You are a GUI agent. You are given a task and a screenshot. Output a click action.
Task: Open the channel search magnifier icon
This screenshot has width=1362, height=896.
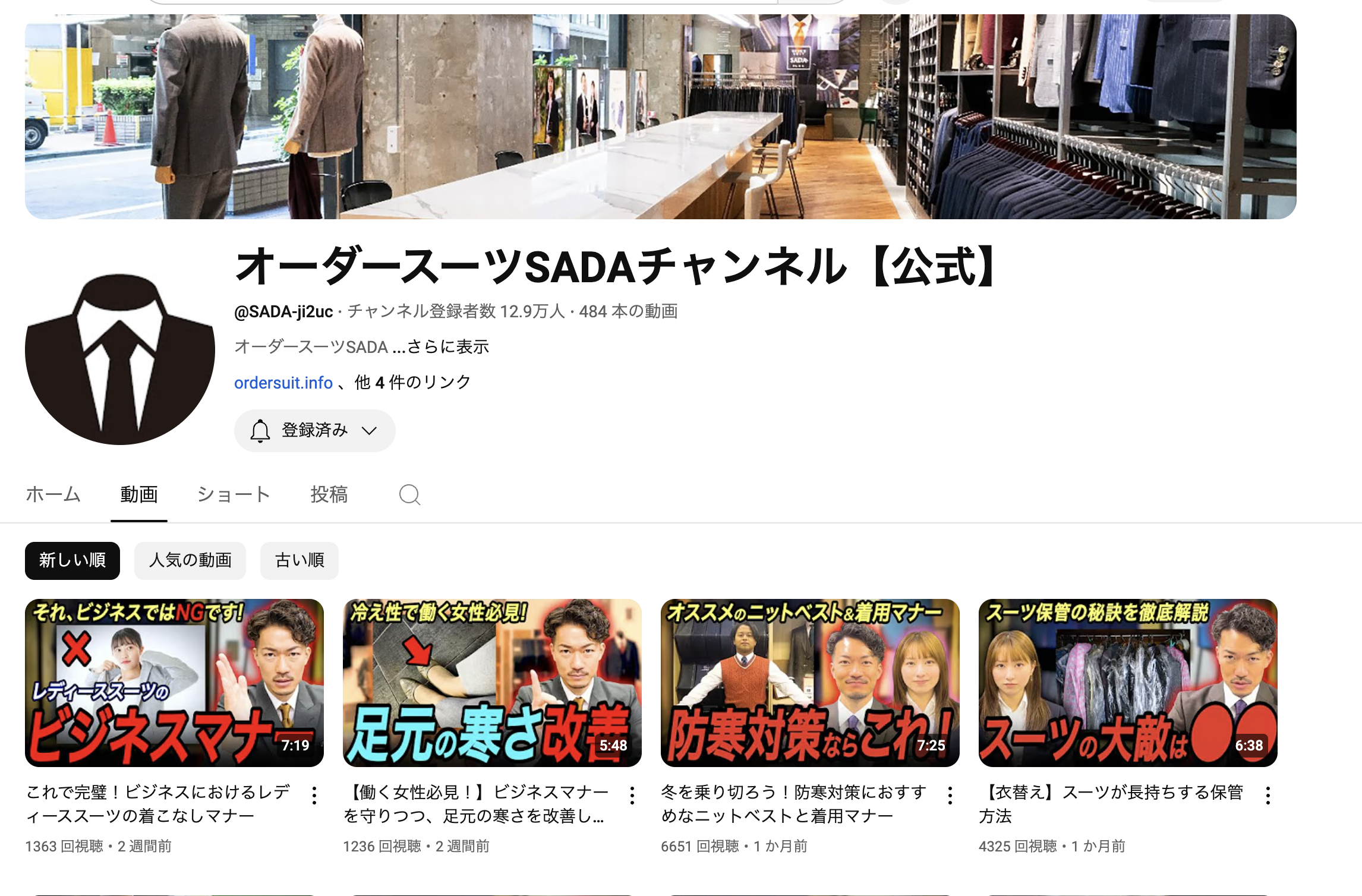(409, 494)
